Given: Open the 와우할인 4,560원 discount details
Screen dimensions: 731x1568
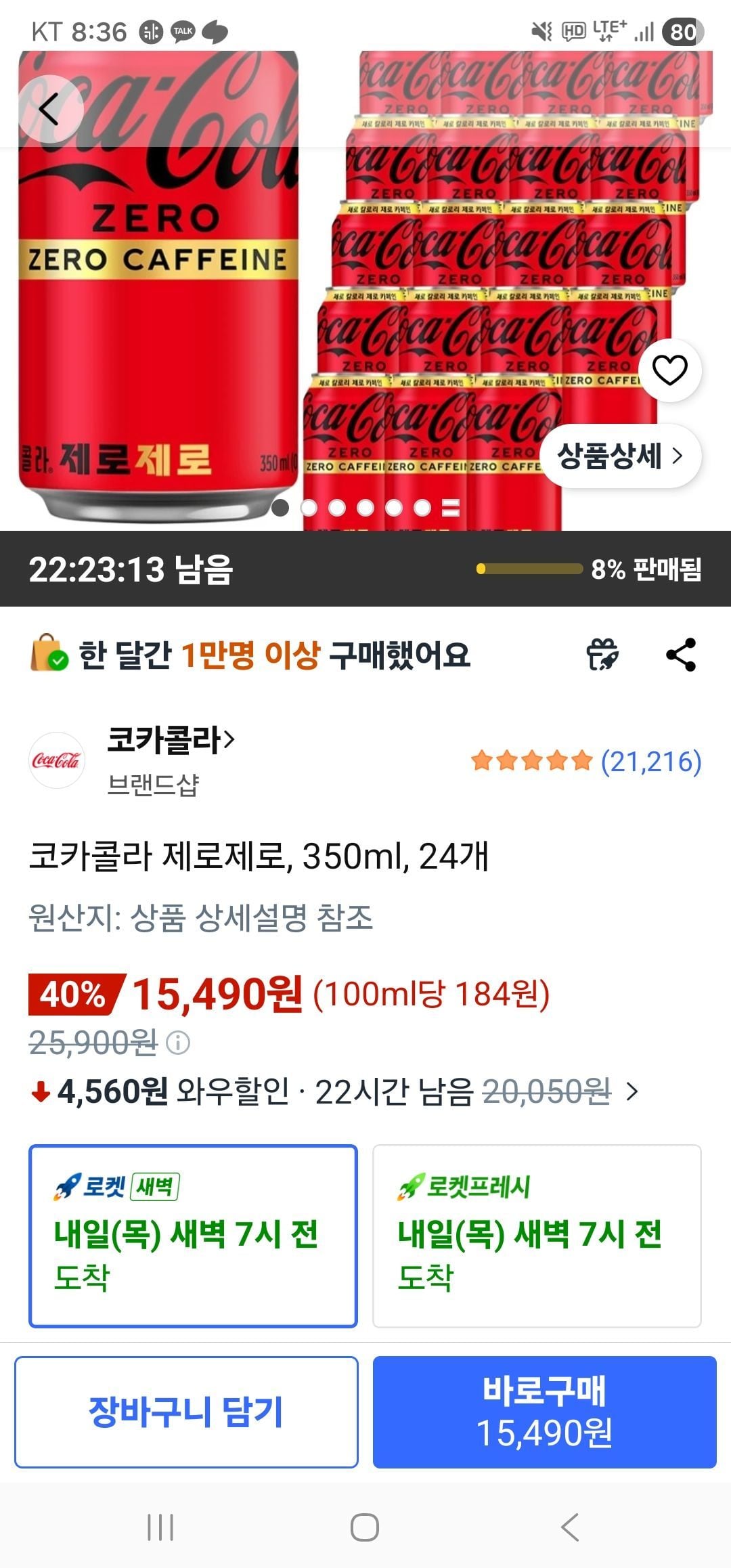Looking at the screenshot, I should (x=334, y=1091).
